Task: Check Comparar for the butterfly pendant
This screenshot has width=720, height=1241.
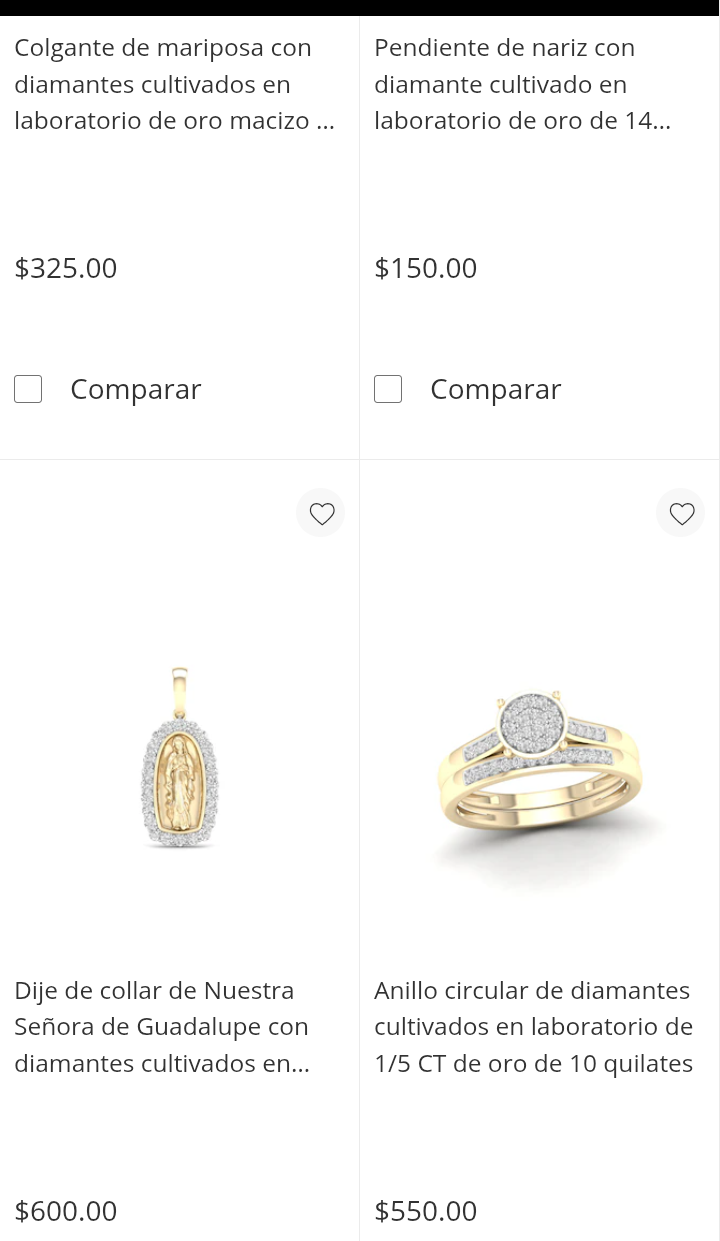Action: click(28, 389)
